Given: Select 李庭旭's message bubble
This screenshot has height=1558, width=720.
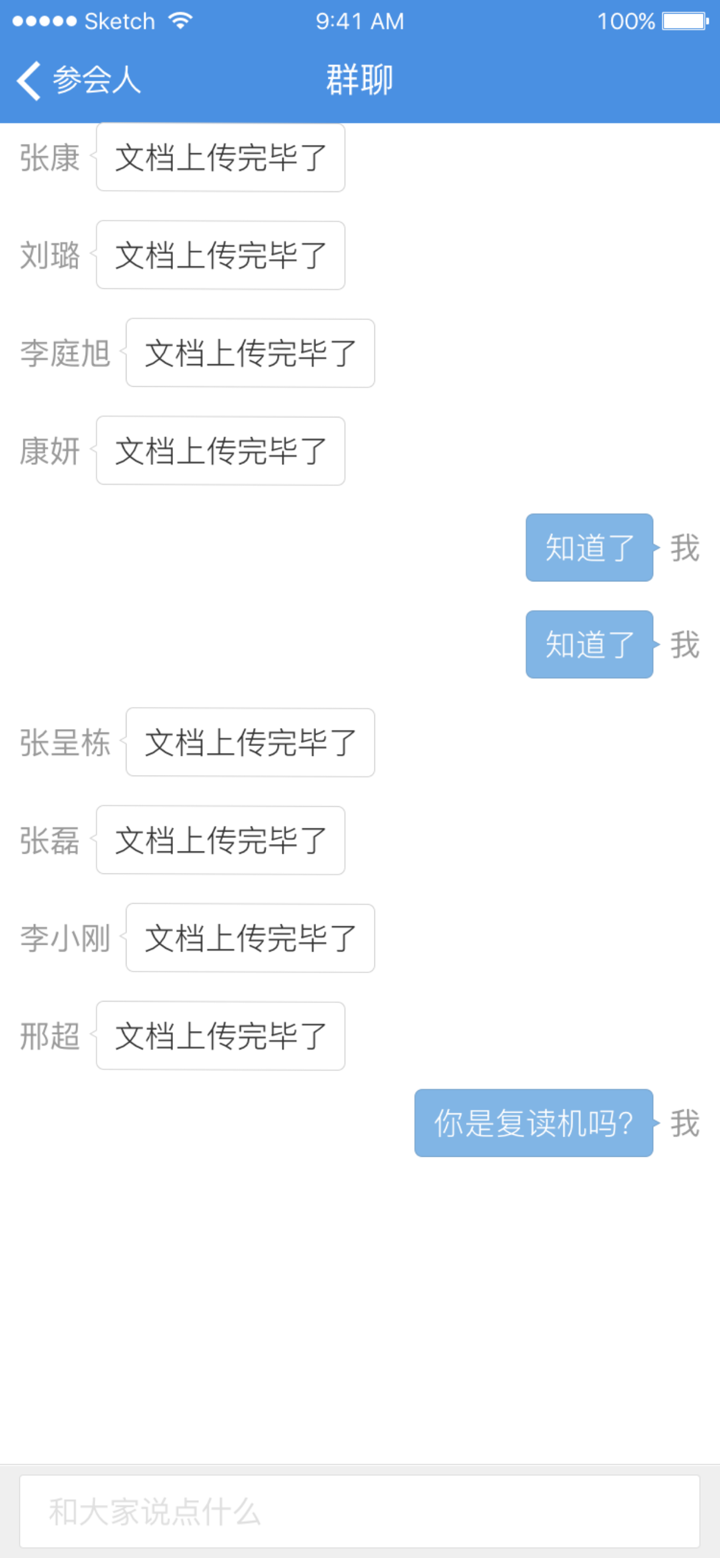Looking at the screenshot, I should point(250,353).
